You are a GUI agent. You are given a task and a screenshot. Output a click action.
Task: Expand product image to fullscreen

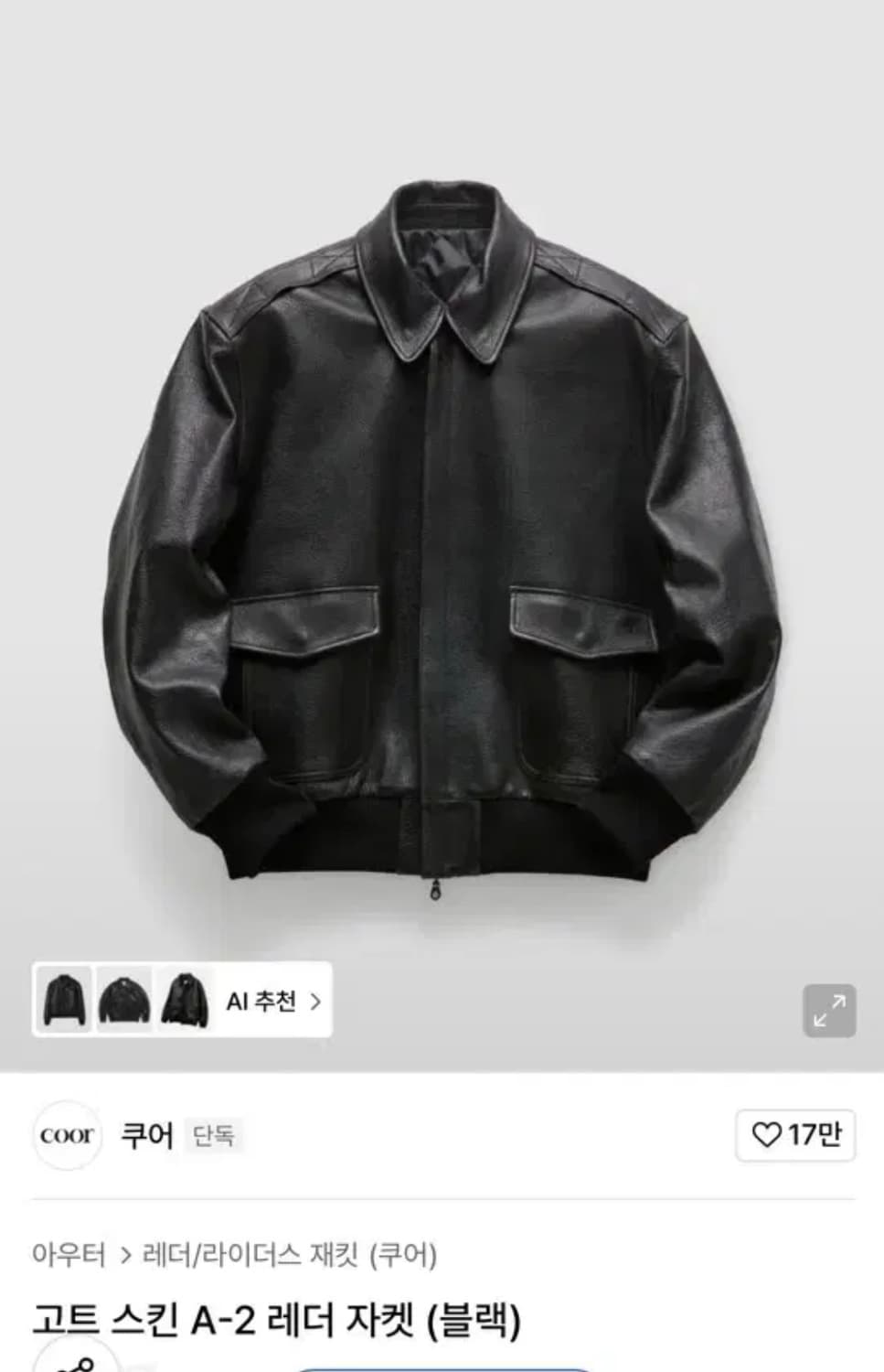[829, 1011]
